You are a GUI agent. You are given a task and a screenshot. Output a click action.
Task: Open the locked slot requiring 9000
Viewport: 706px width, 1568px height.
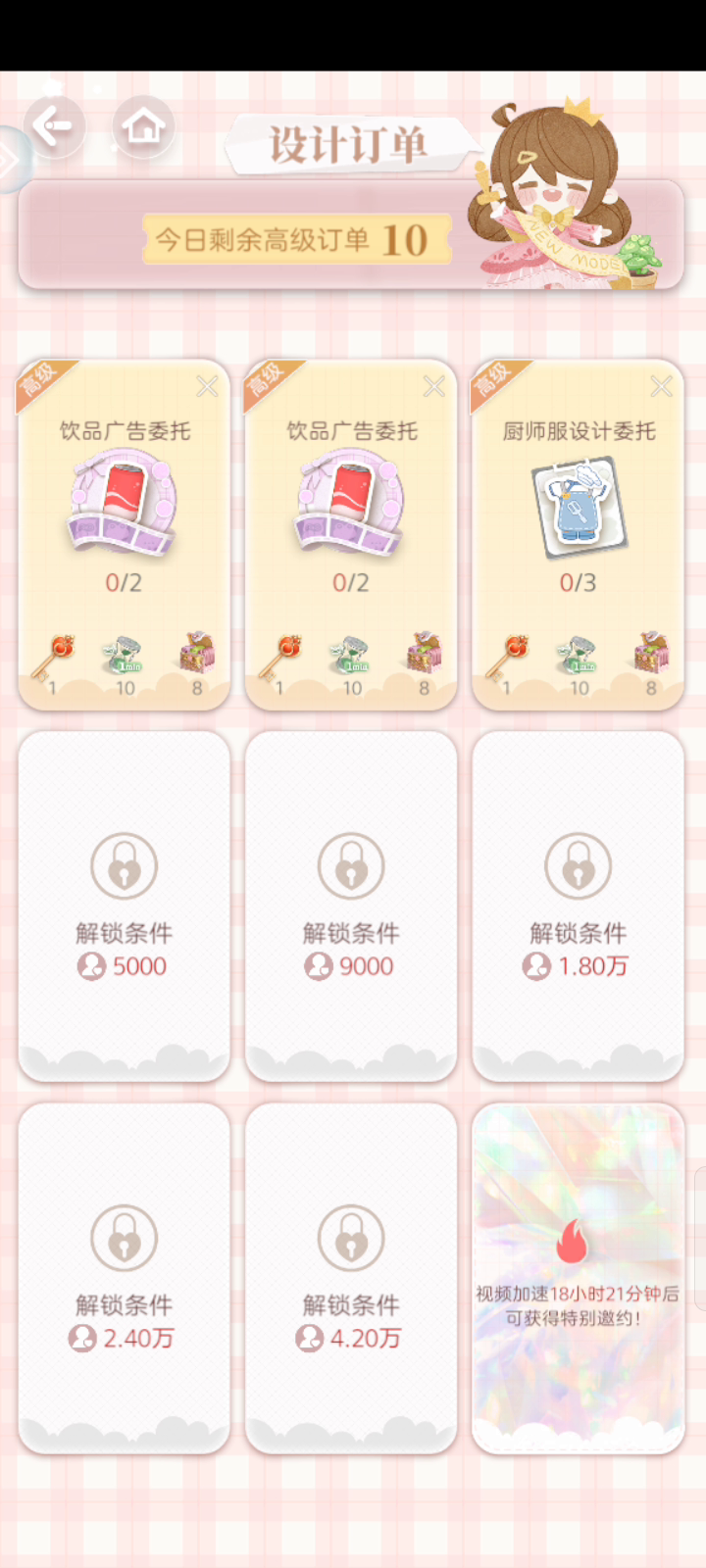click(351, 906)
